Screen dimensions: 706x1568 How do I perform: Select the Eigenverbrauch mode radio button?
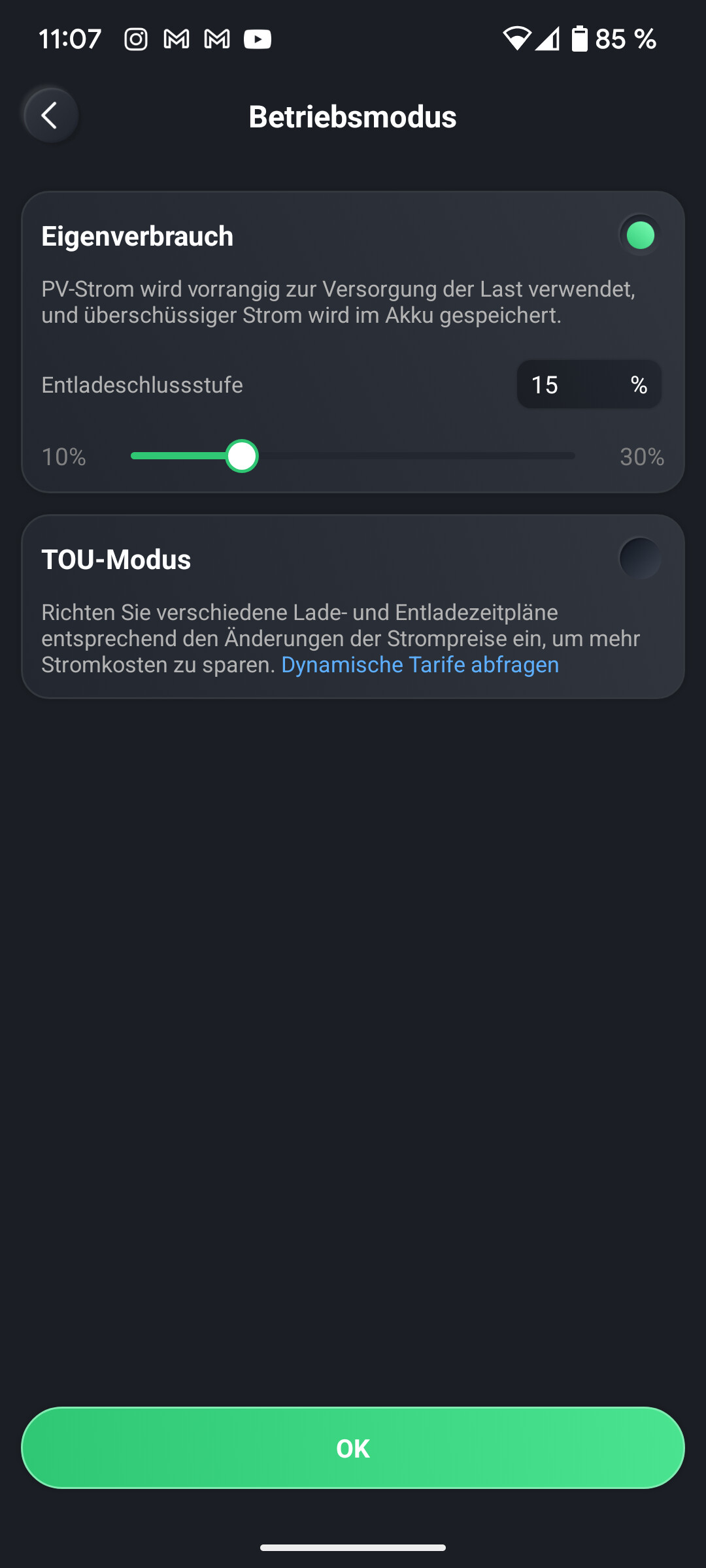[x=640, y=235]
